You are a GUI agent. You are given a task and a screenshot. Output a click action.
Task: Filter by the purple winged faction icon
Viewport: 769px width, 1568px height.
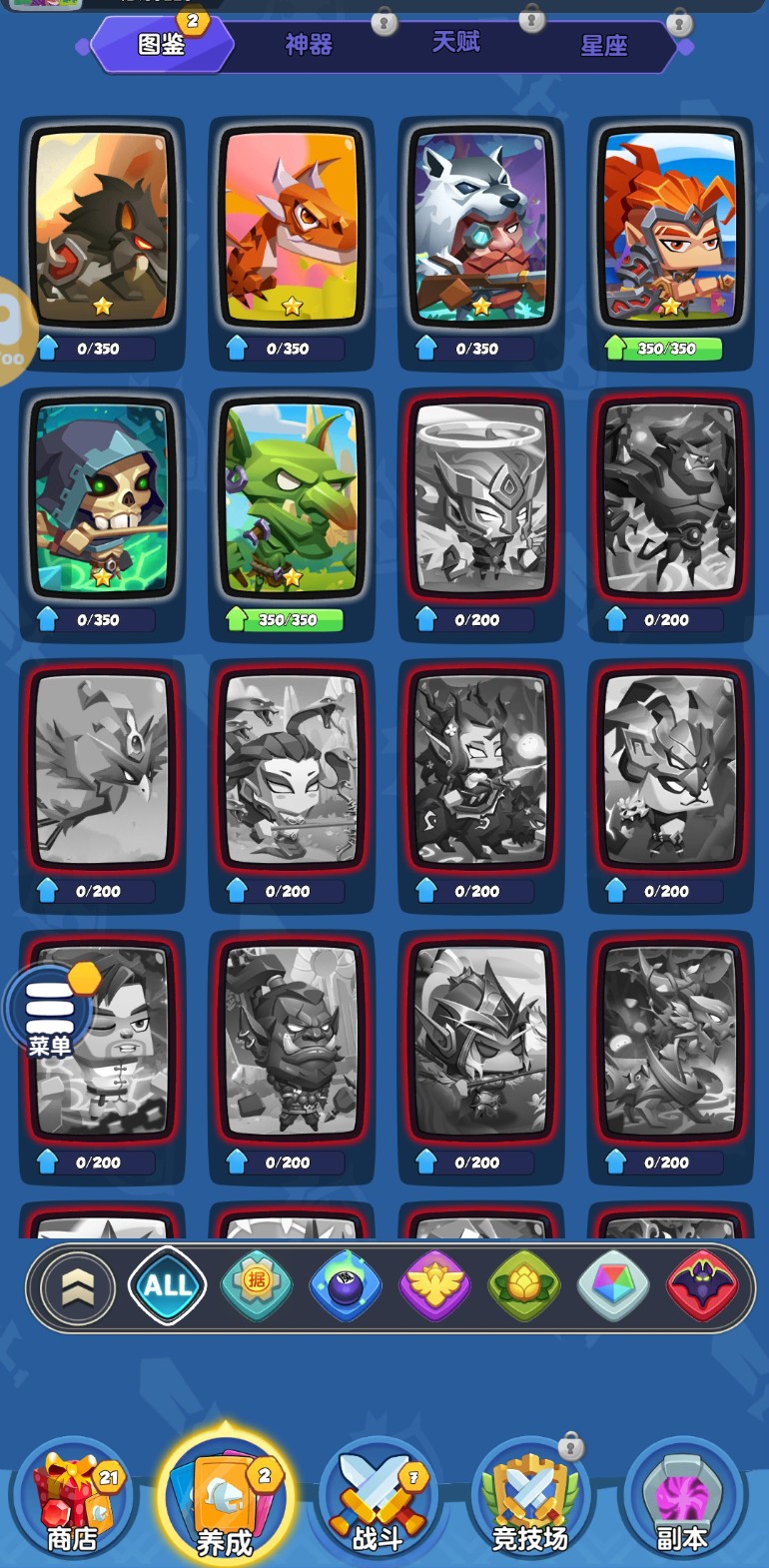(434, 1286)
